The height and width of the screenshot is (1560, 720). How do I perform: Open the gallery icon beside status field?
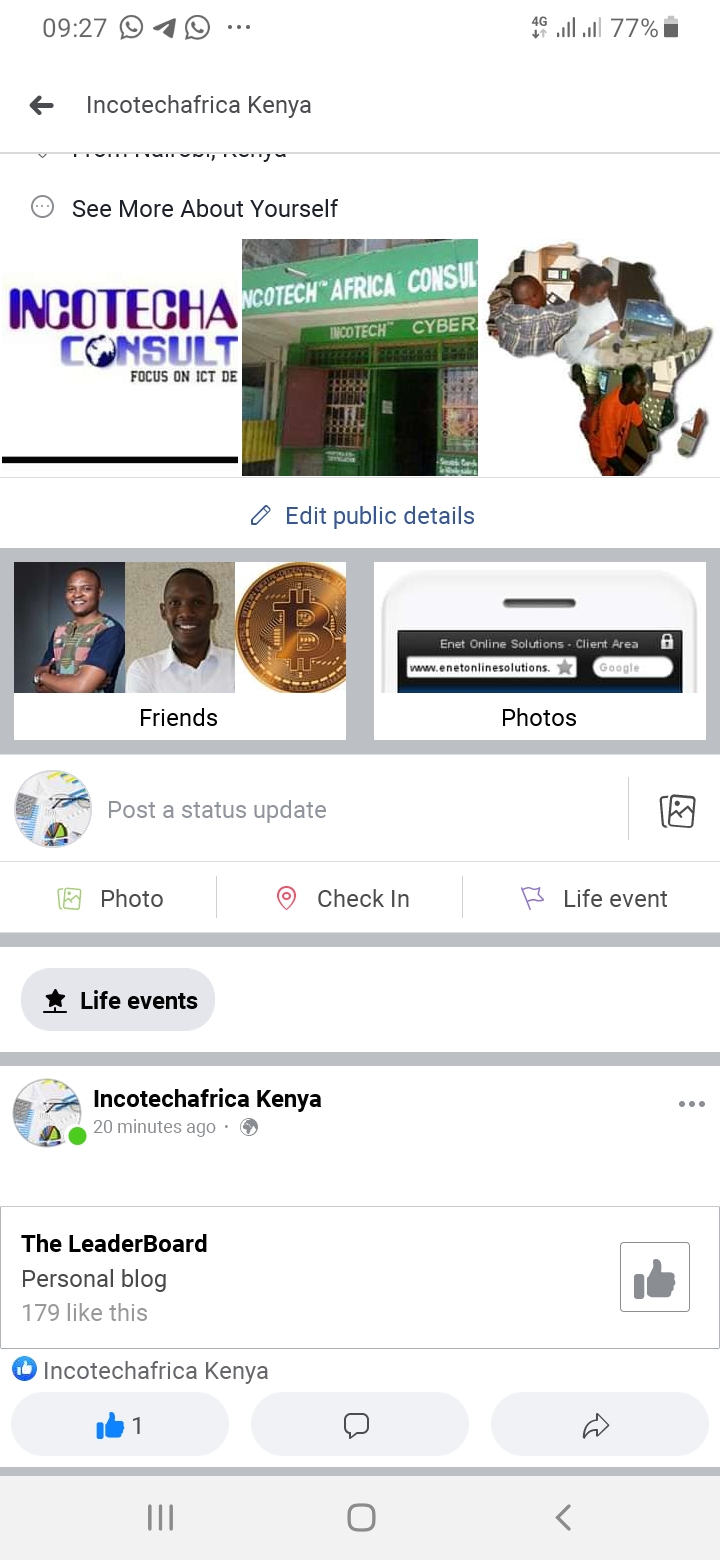(677, 810)
